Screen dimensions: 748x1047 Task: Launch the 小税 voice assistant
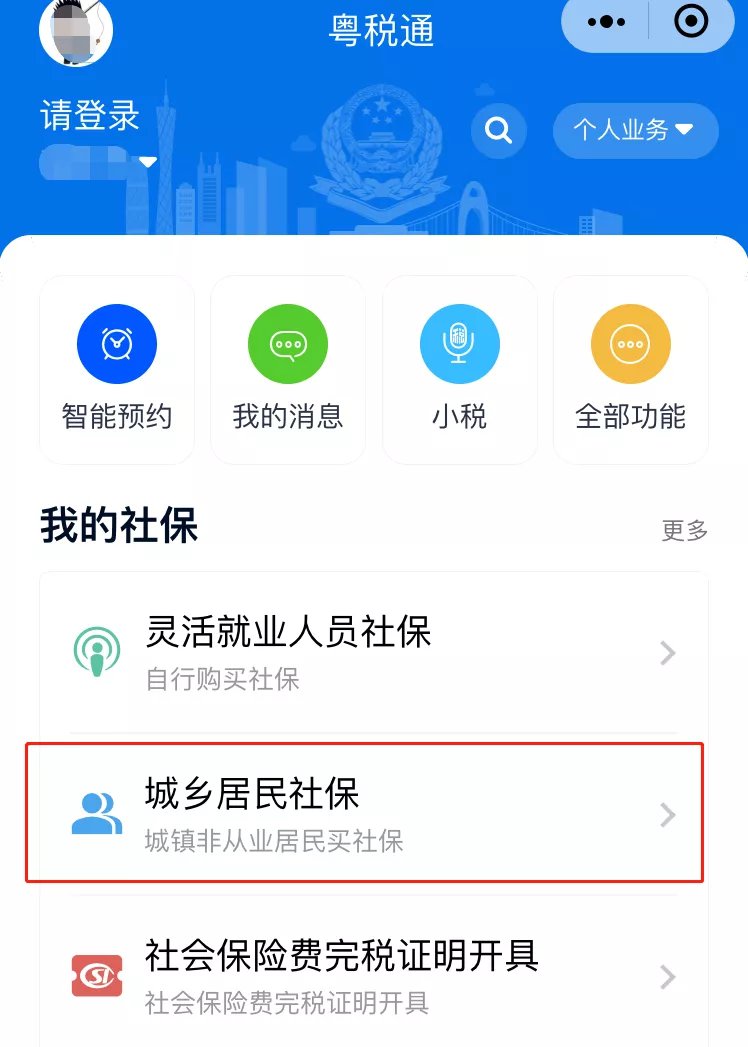(459, 369)
